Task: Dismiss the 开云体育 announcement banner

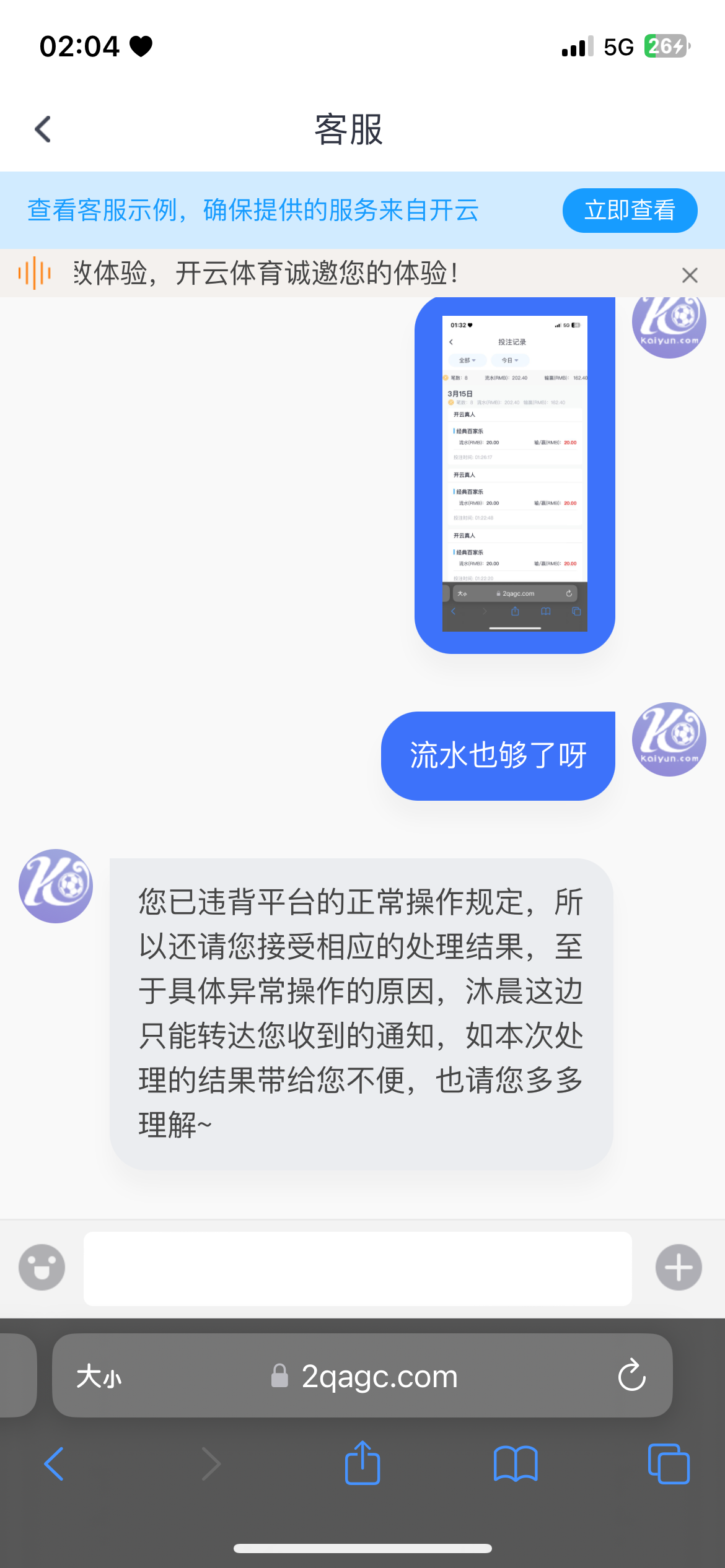Action: click(690, 275)
